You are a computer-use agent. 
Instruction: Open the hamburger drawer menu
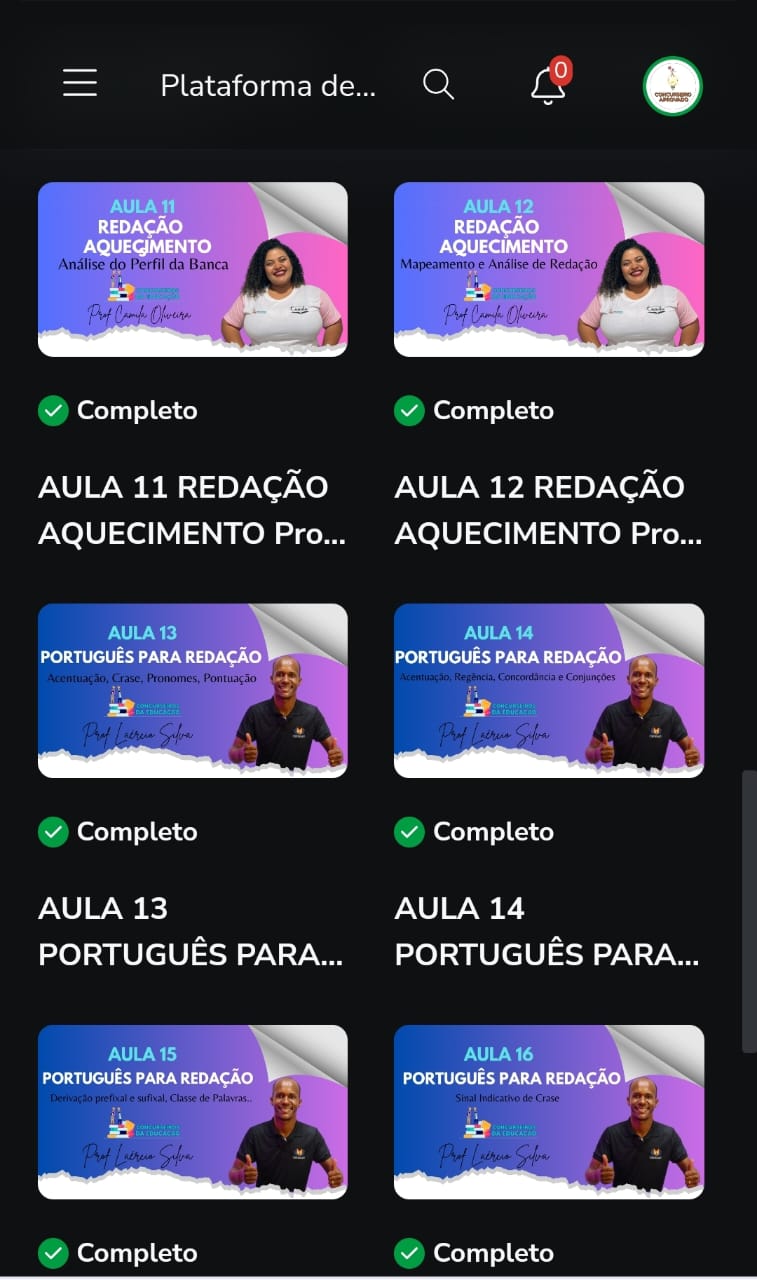[80, 83]
